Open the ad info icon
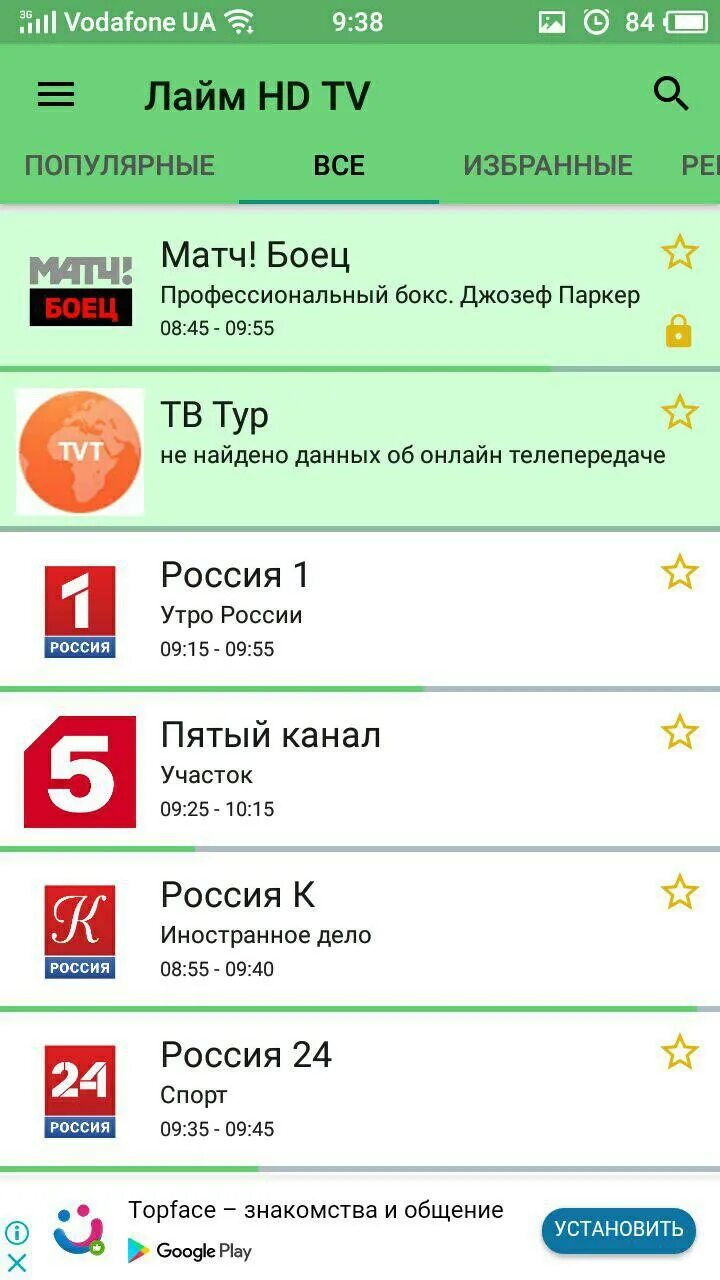This screenshot has width=720, height=1280. (17, 1232)
